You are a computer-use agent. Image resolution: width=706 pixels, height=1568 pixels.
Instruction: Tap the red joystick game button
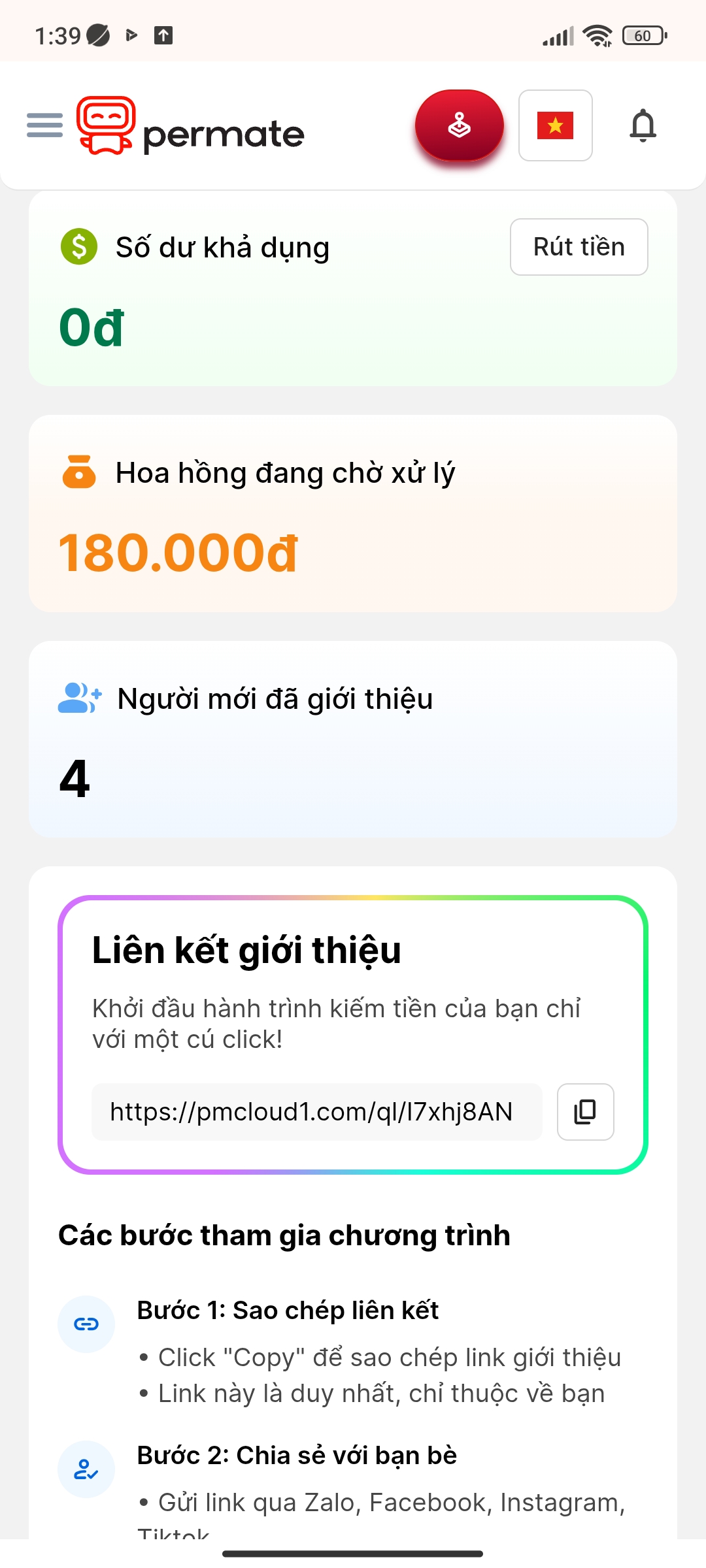click(x=459, y=125)
